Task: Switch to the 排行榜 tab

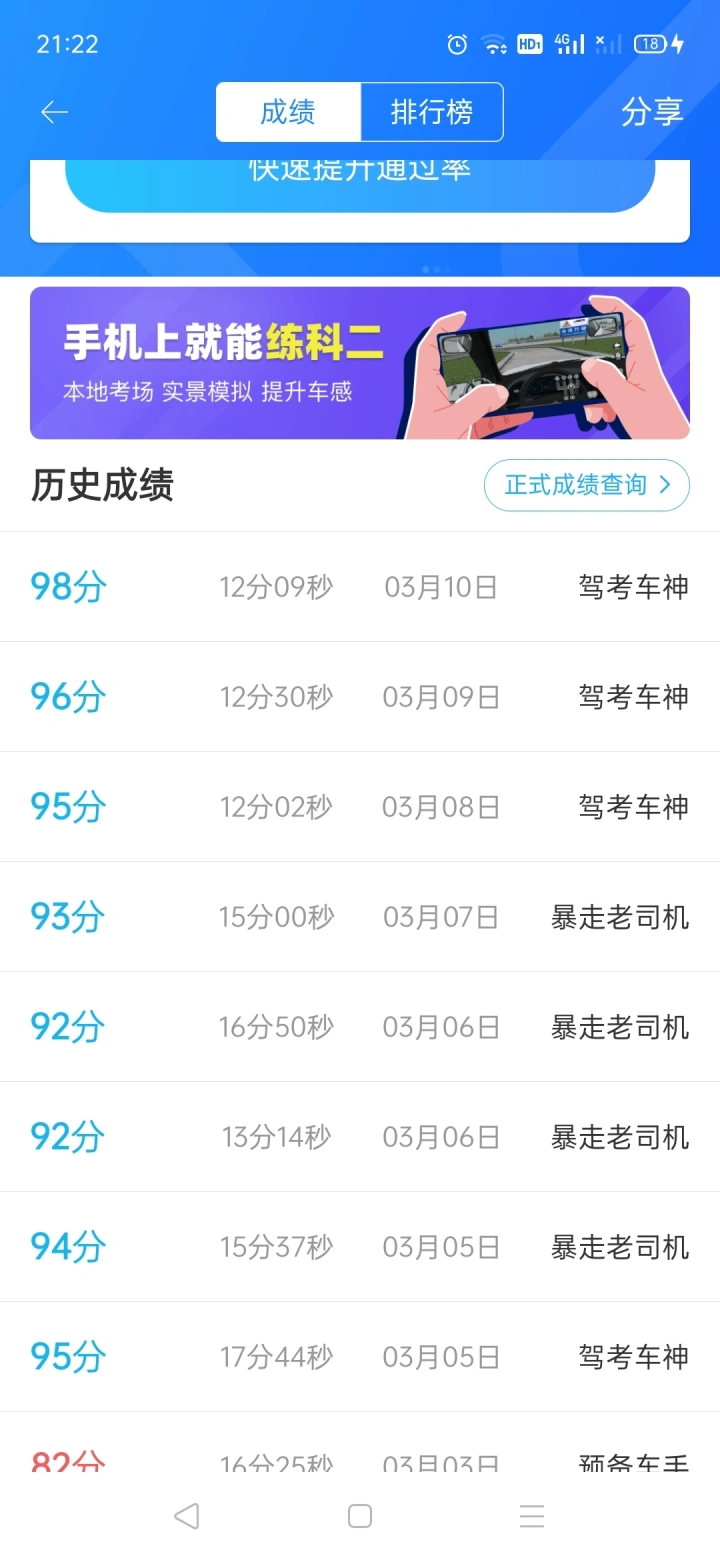Action: pyautogui.click(x=432, y=112)
